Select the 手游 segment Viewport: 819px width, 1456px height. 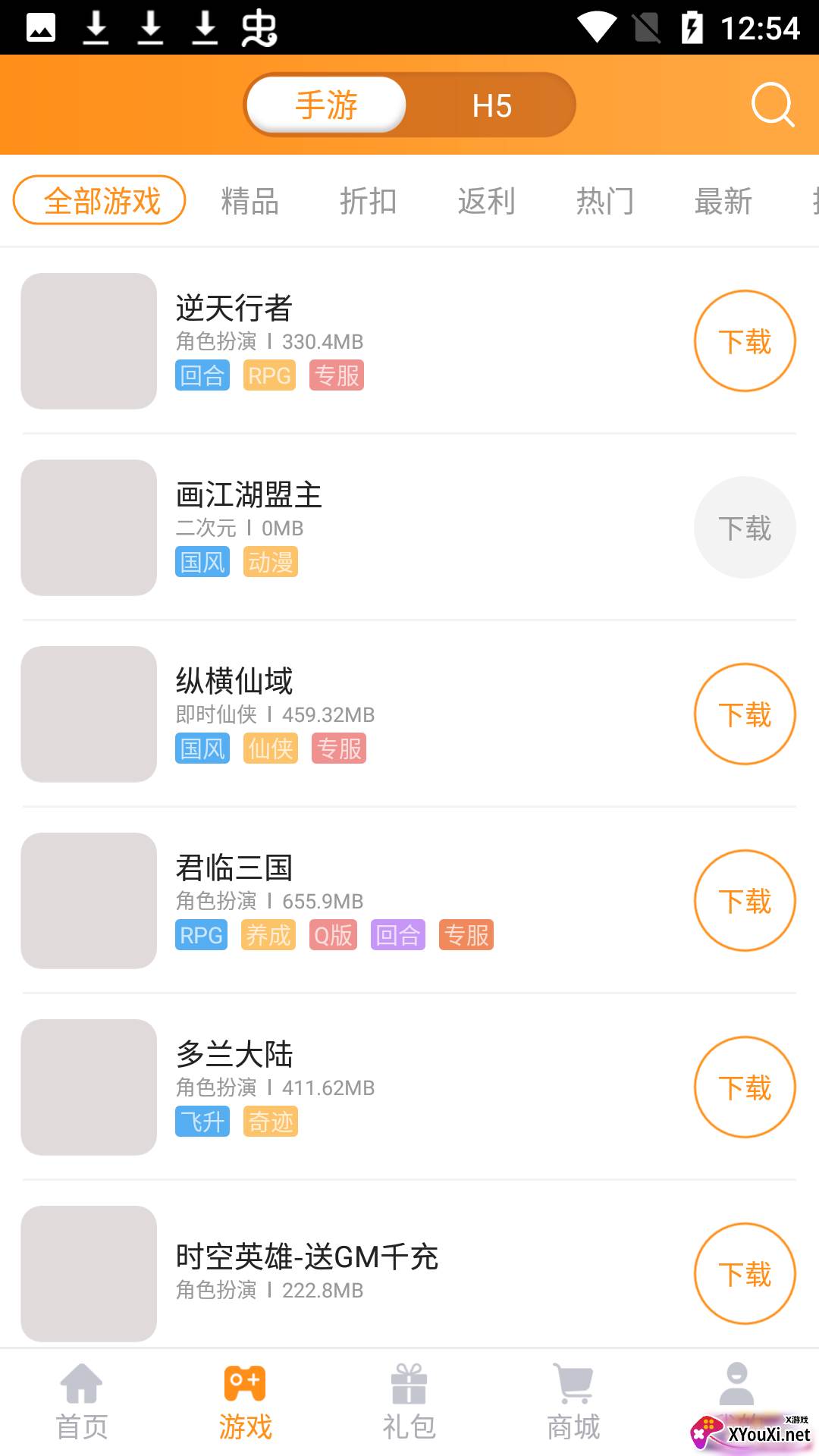pyautogui.click(x=327, y=105)
